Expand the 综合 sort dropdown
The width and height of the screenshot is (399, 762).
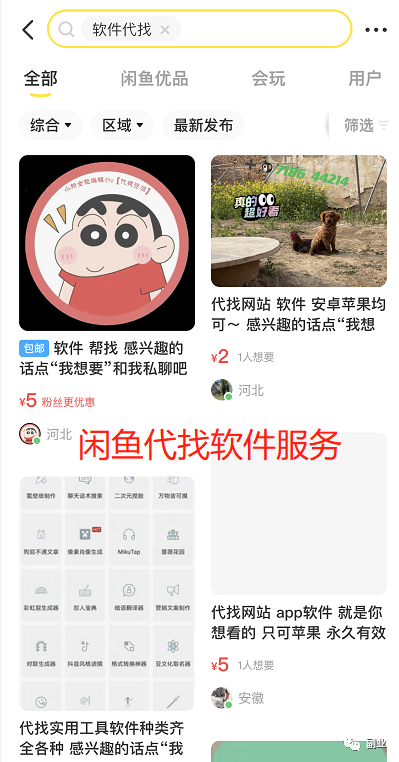pos(51,125)
